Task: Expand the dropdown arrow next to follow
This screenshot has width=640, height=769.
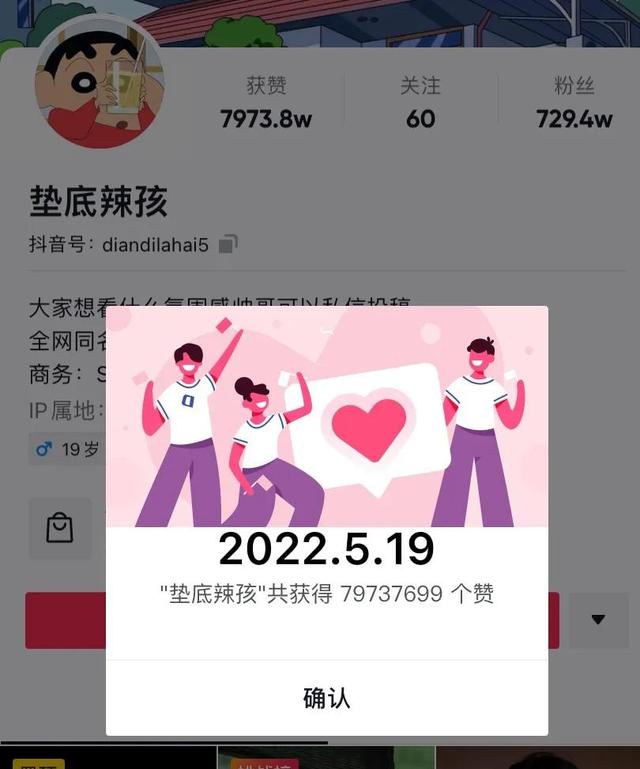Action: [598, 620]
